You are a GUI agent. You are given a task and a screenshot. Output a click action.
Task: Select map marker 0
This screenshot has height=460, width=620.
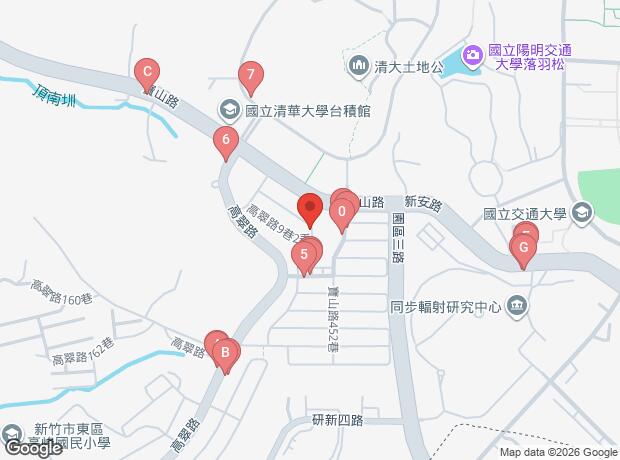[342, 211]
